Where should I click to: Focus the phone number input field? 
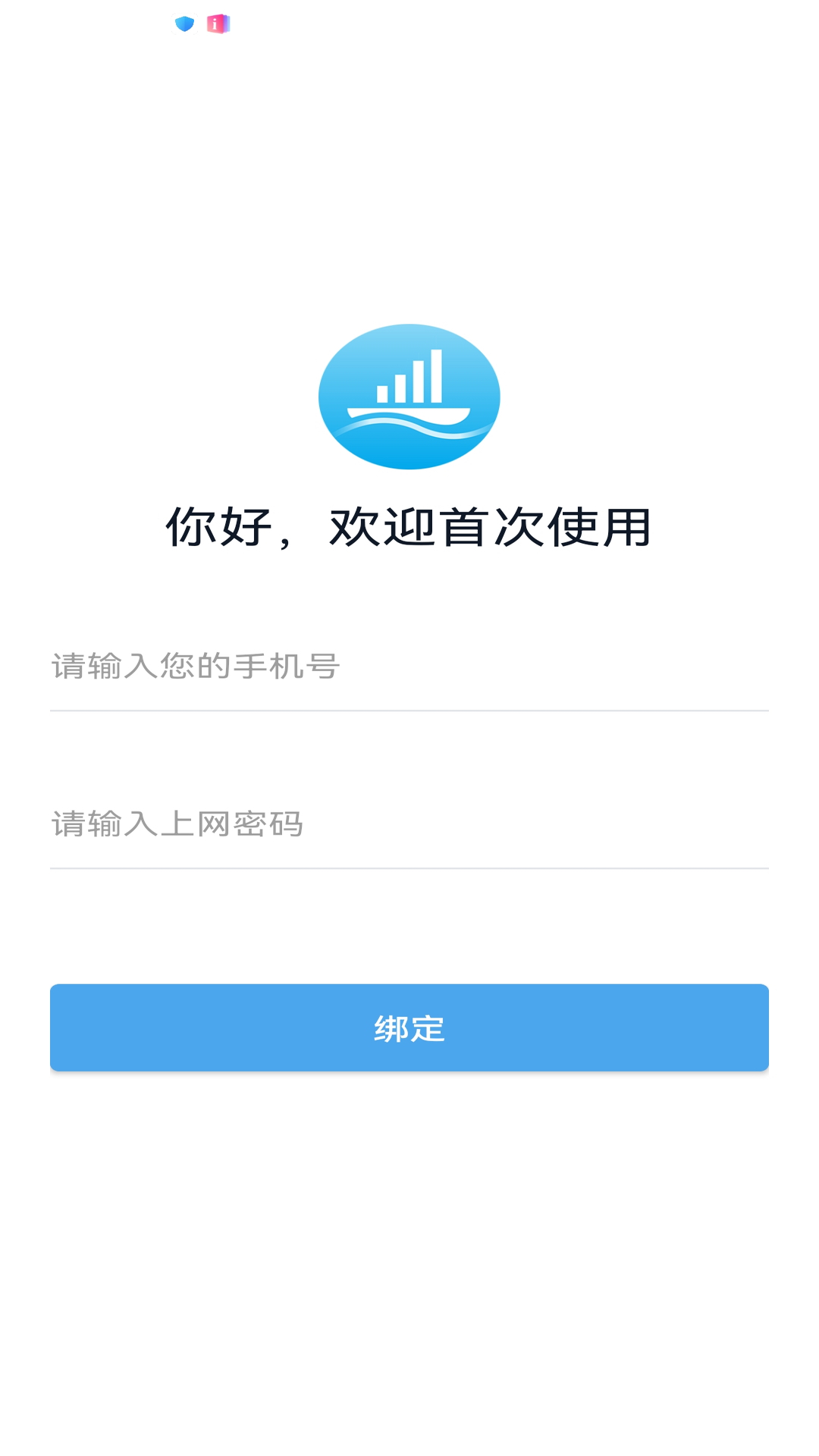click(x=409, y=667)
